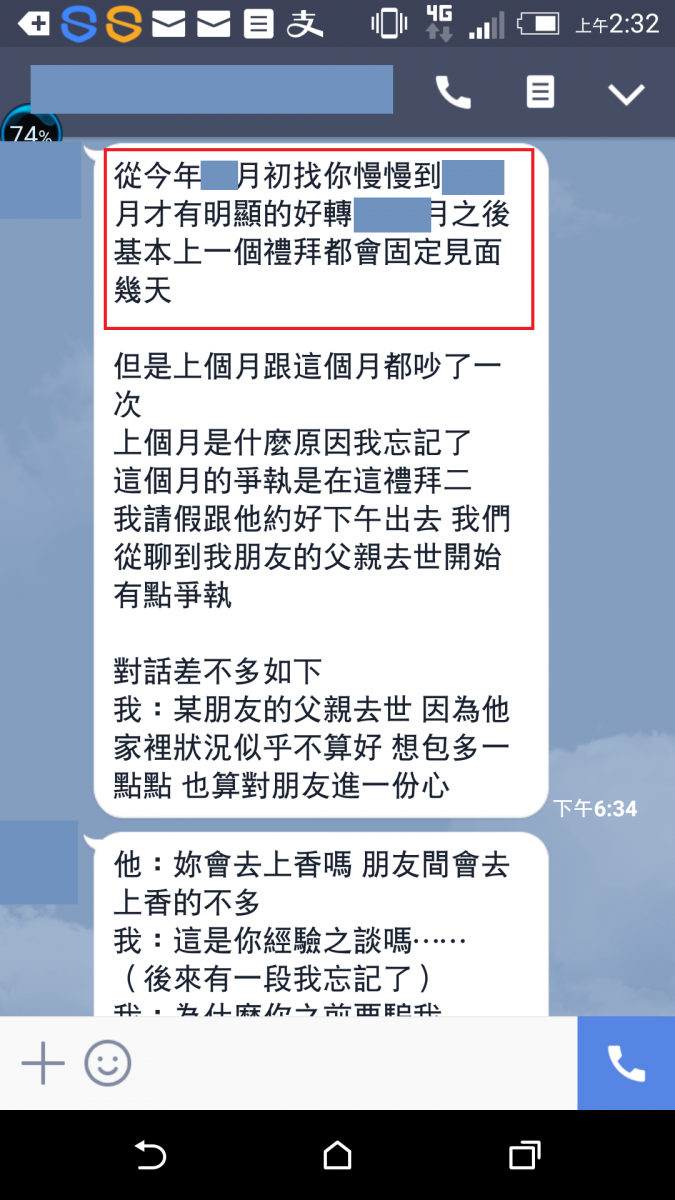675x1200 pixels.
Task: Open the emoji sticker picker
Action: coord(107,1063)
